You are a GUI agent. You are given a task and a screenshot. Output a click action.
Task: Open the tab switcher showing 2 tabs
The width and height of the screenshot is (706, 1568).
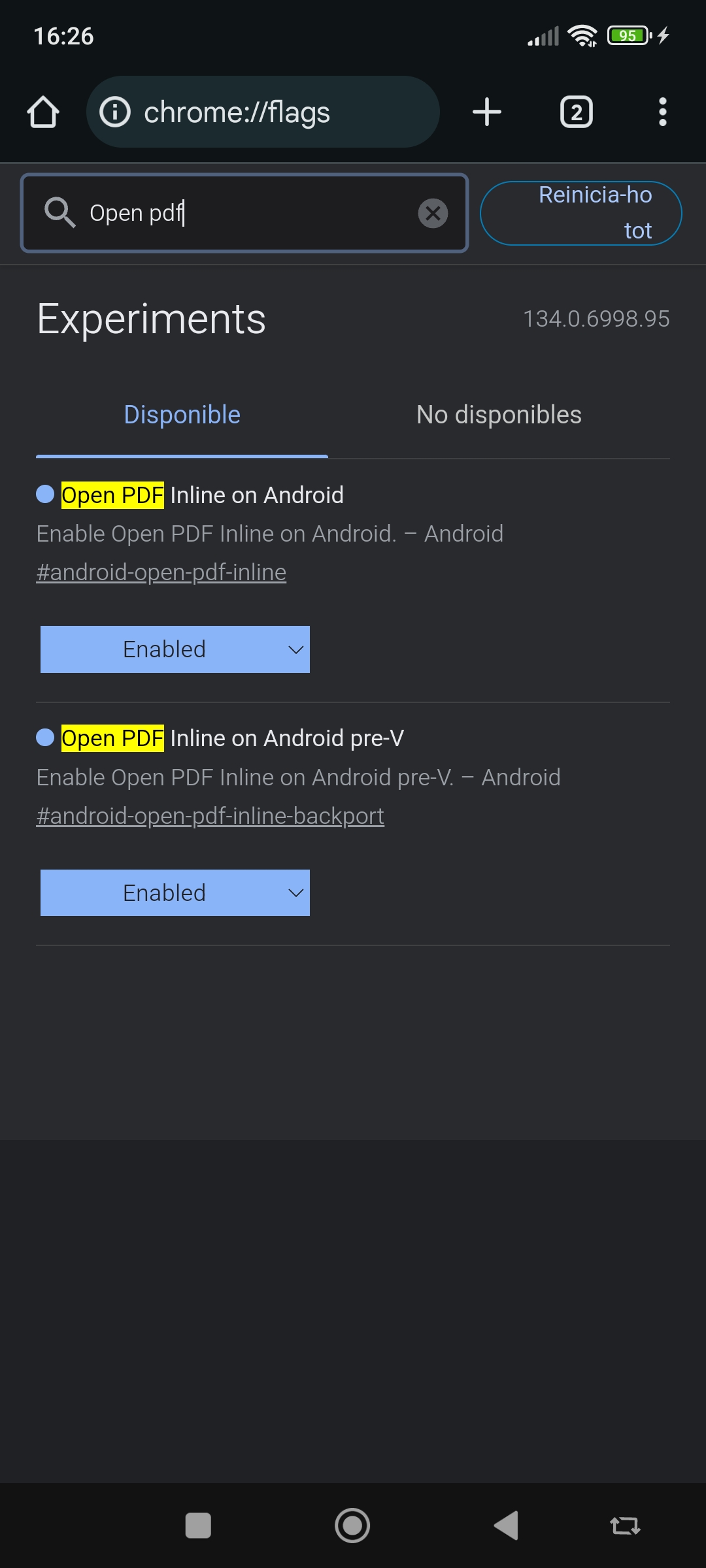coord(577,112)
